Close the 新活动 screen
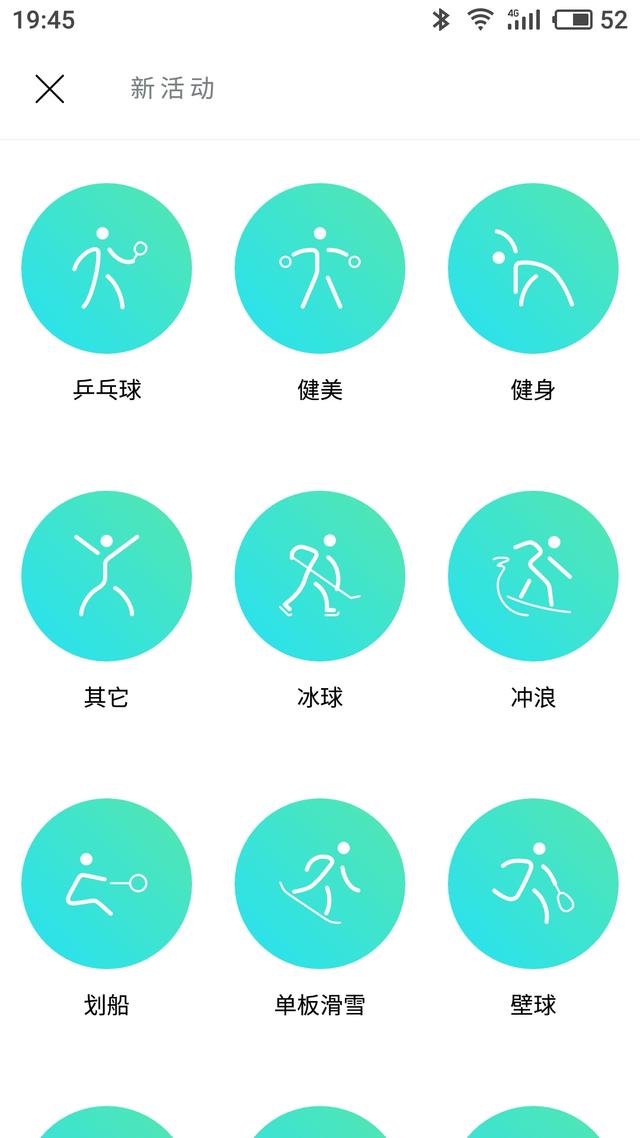640x1138 pixels. click(x=49, y=89)
